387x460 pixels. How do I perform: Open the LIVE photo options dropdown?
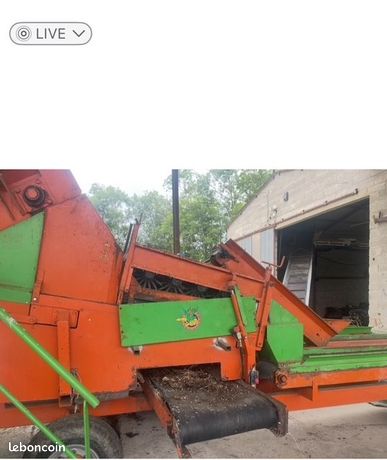point(51,34)
